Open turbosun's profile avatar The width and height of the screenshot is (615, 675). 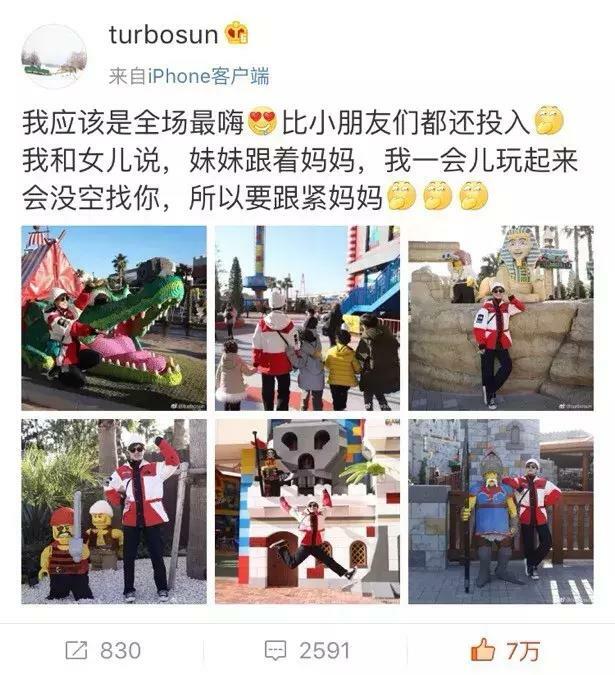click(x=54, y=56)
